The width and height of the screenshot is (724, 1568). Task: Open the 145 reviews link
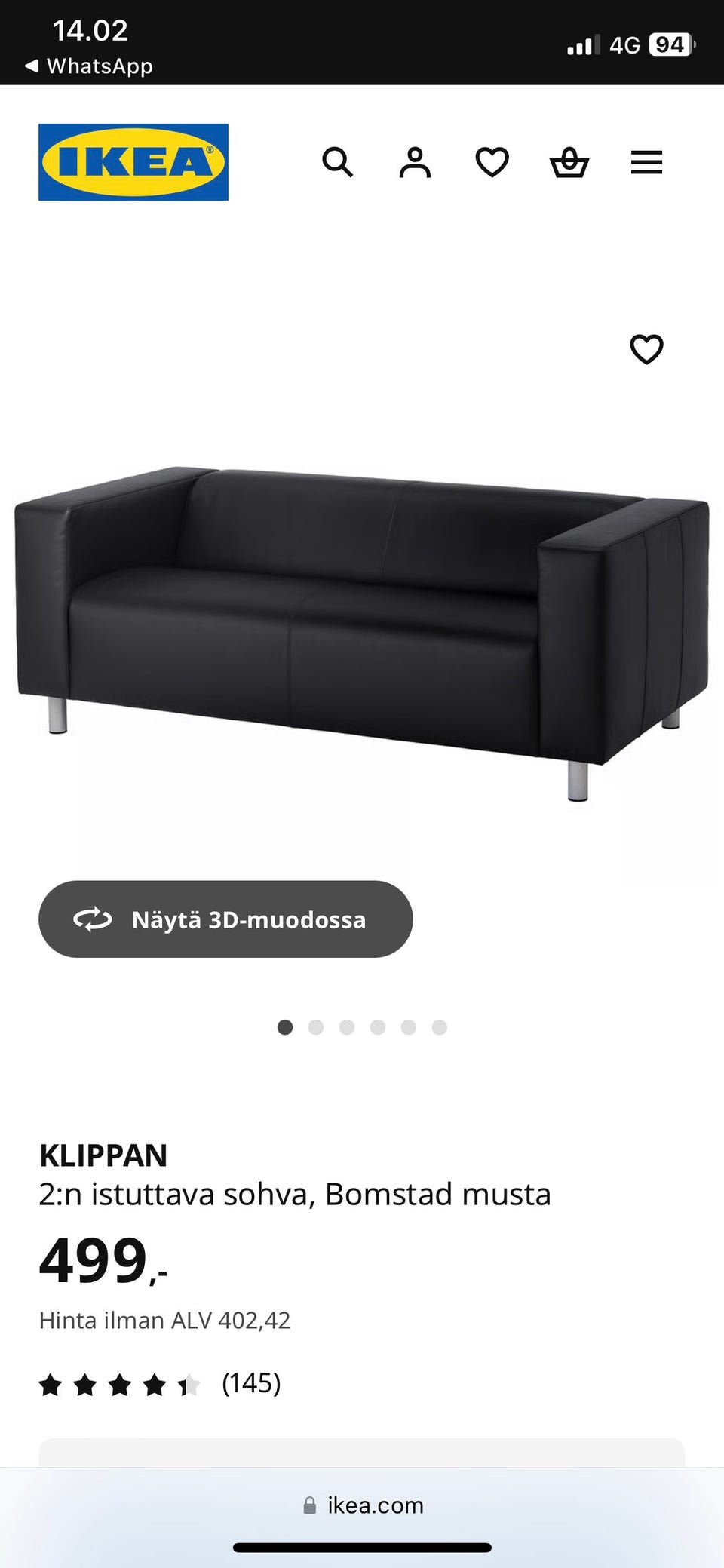point(252,1384)
